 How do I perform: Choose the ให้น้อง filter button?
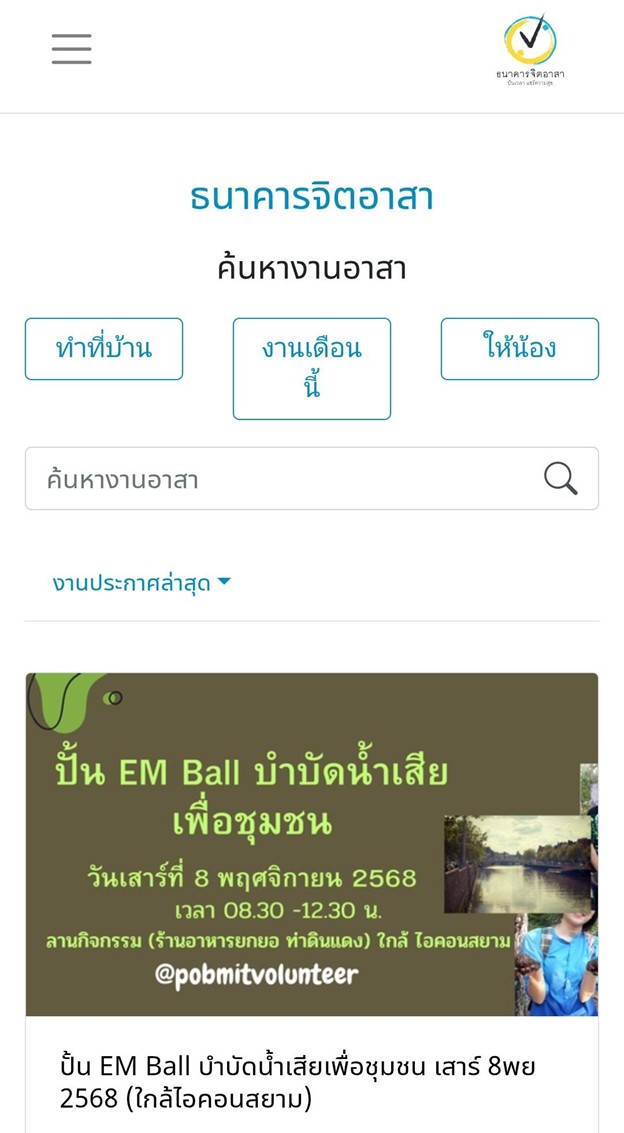pos(520,349)
